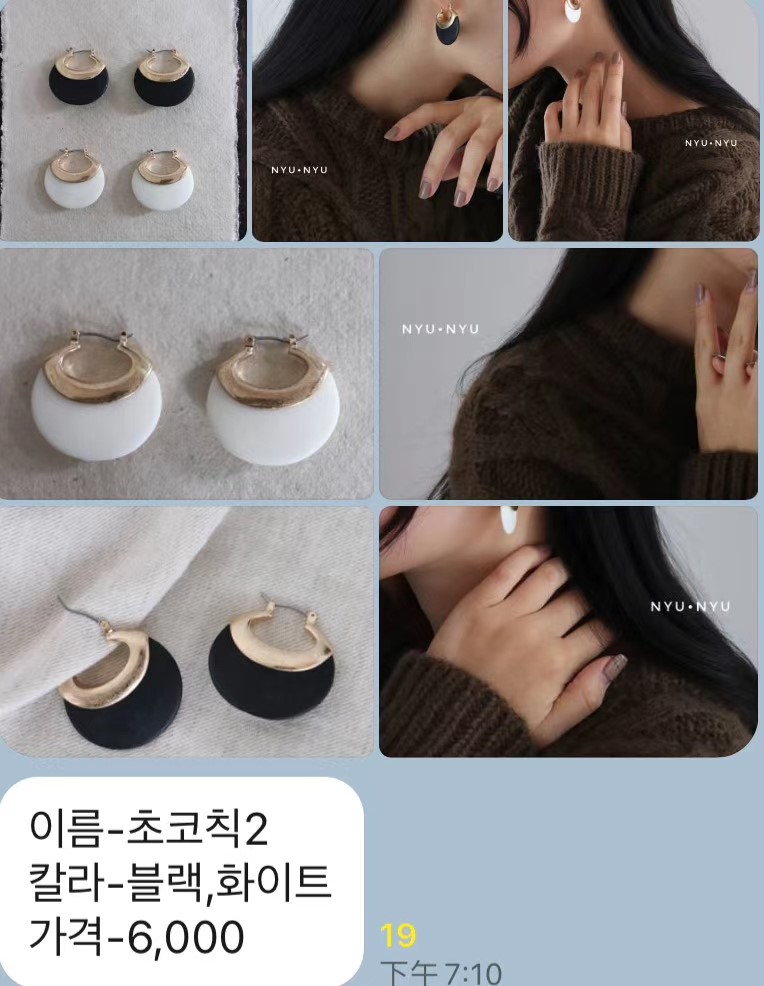Viewport: 764px width, 986px height.
Task: Open photo of sweater with raised hand
Action: 568,373
